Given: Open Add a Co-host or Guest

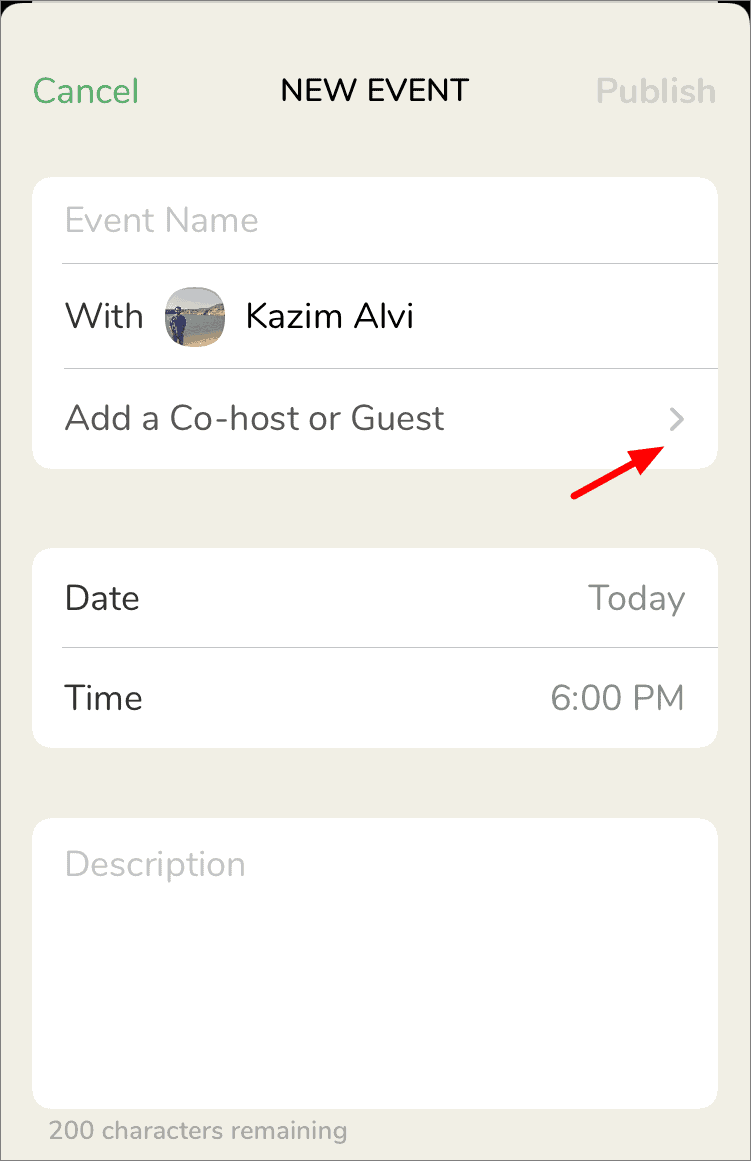Looking at the screenshot, I should (375, 418).
